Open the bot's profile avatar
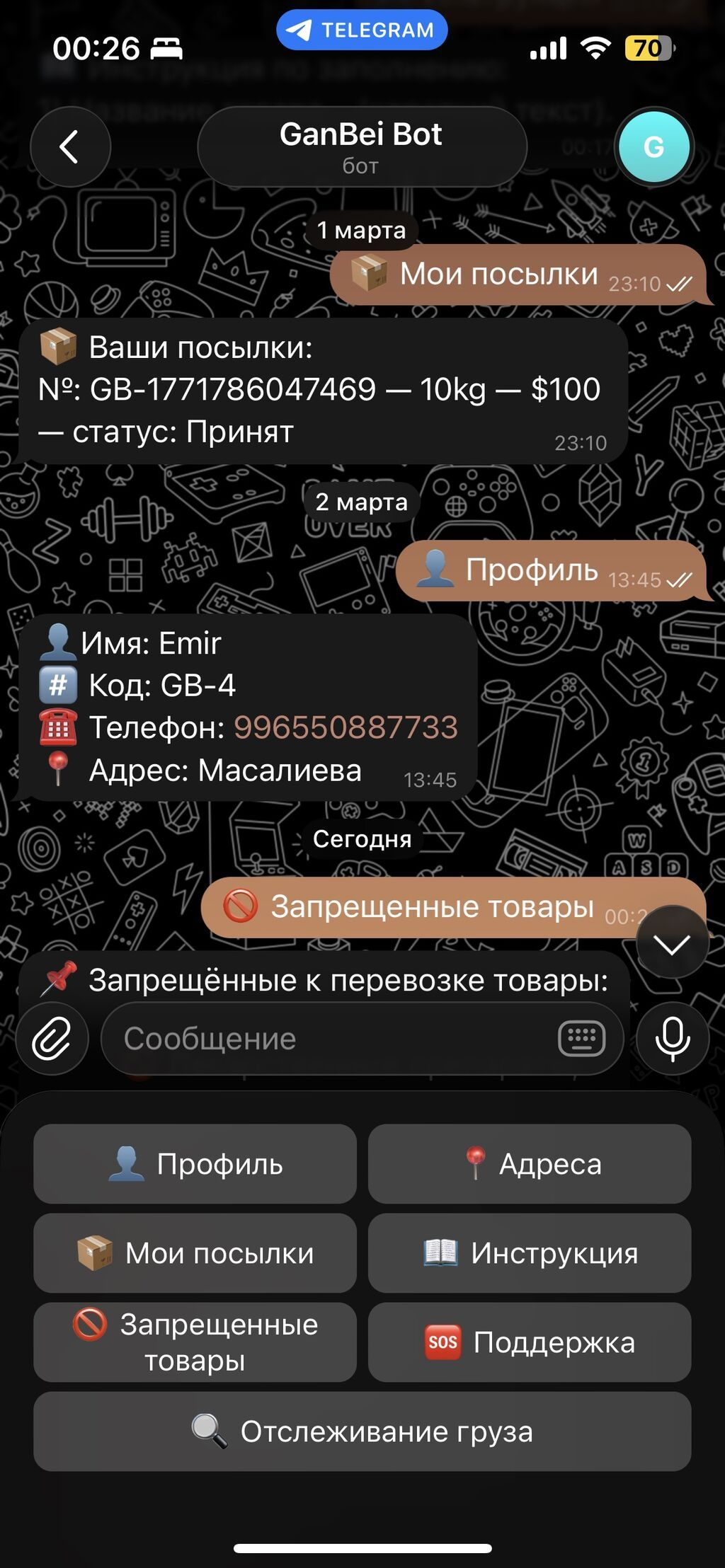The width and height of the screenshot is (725, 1568). tap(653, 146)
